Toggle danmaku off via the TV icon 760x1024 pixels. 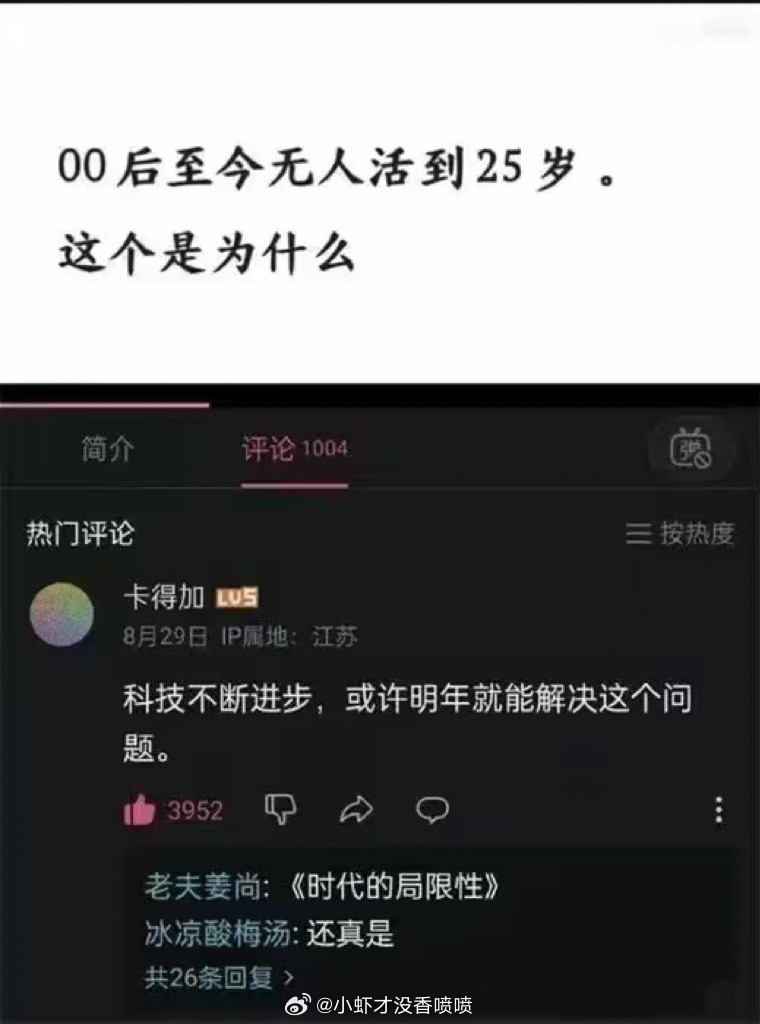(x=689, y=449)
